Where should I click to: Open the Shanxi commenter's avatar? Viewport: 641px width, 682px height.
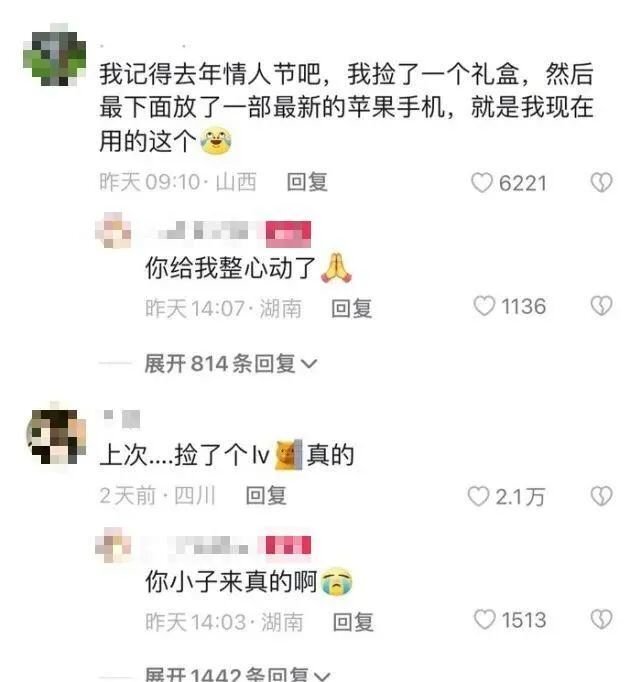click(x=54, y=55)
